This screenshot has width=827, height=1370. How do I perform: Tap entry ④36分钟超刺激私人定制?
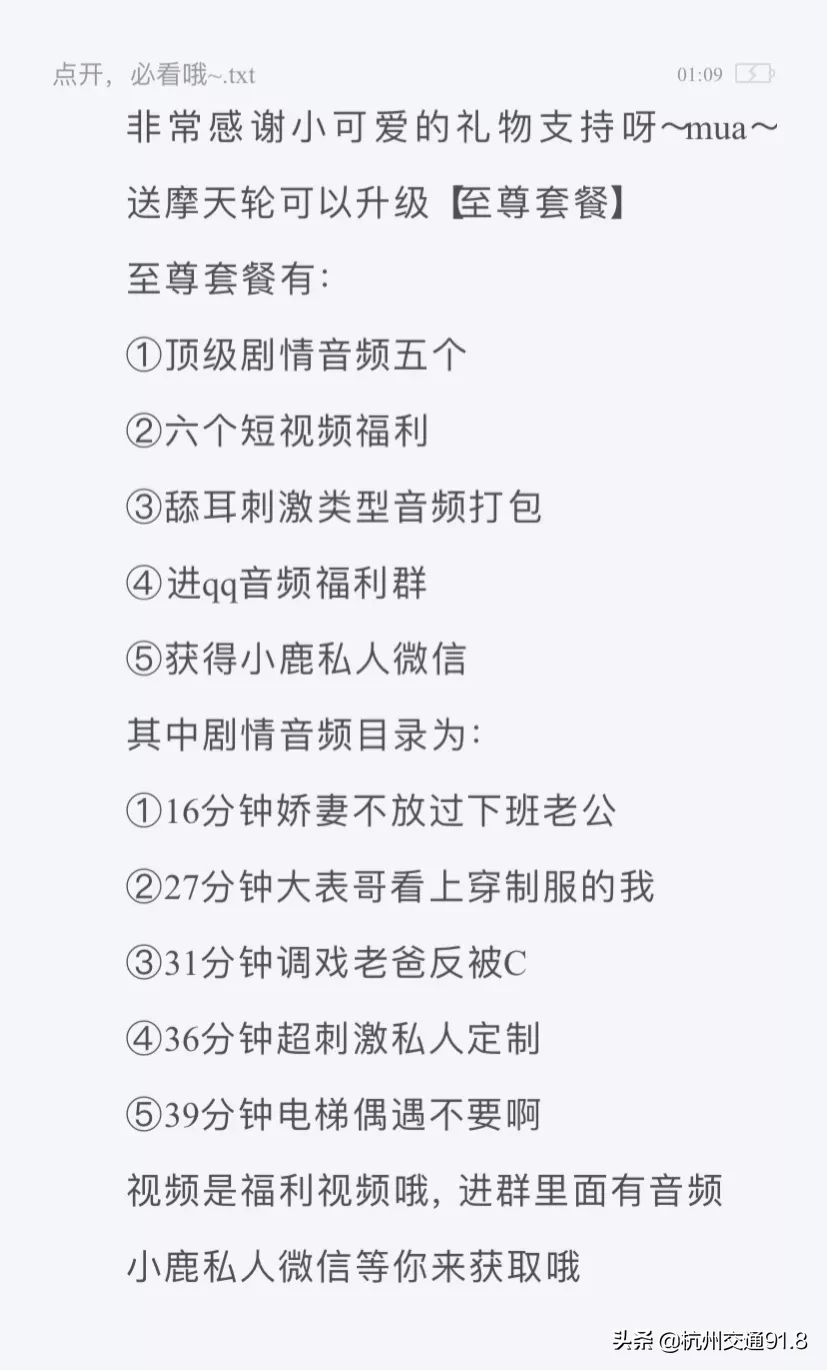(335, 1040)
